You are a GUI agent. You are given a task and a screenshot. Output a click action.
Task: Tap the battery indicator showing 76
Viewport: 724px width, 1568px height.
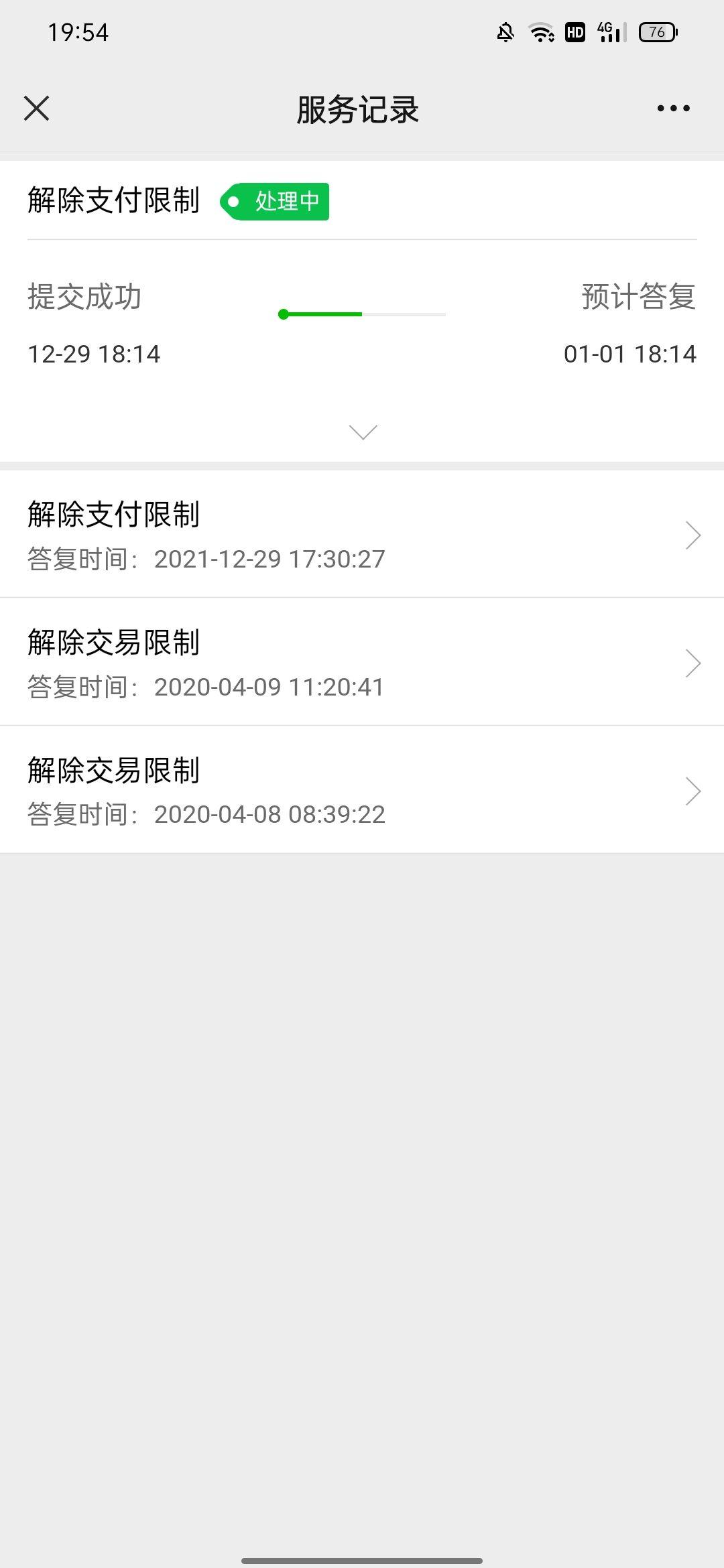point(655,31)
